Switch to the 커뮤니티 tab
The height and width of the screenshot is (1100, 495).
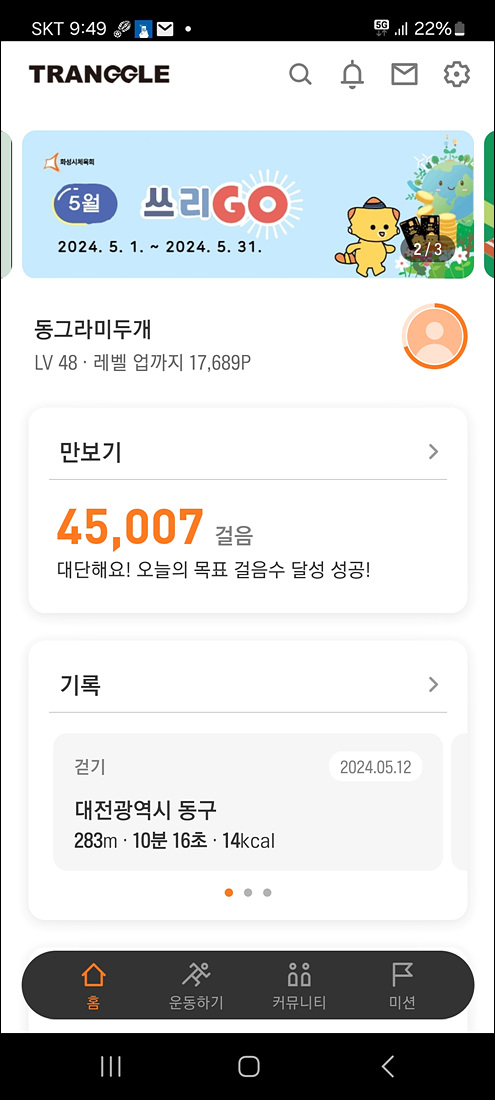[x=299, y=986]
